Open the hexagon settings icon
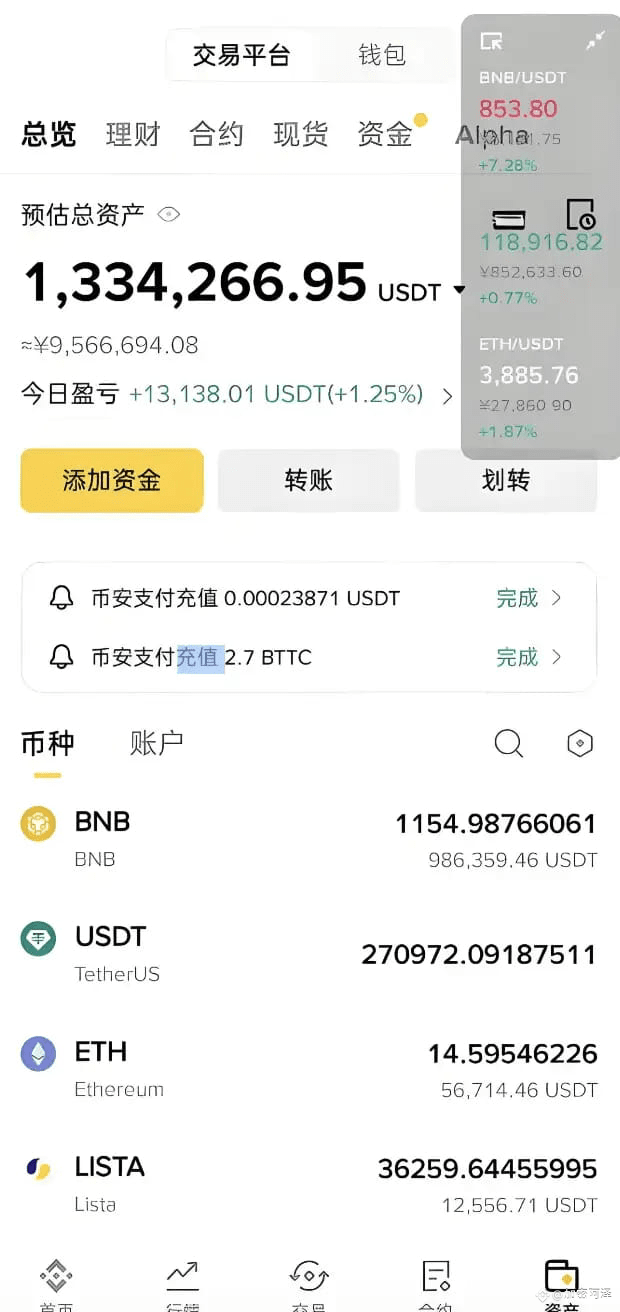 [x=580, y=743]
